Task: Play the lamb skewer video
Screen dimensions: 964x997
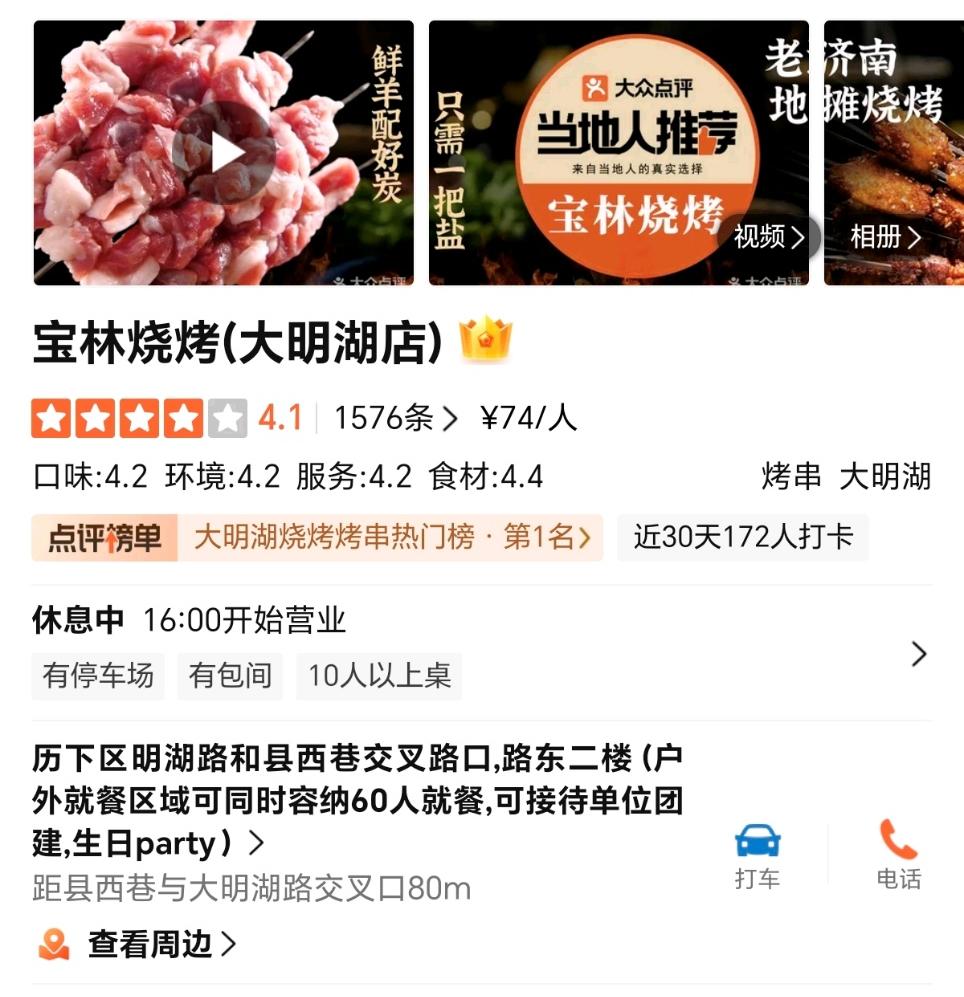Action: (223, 153)
